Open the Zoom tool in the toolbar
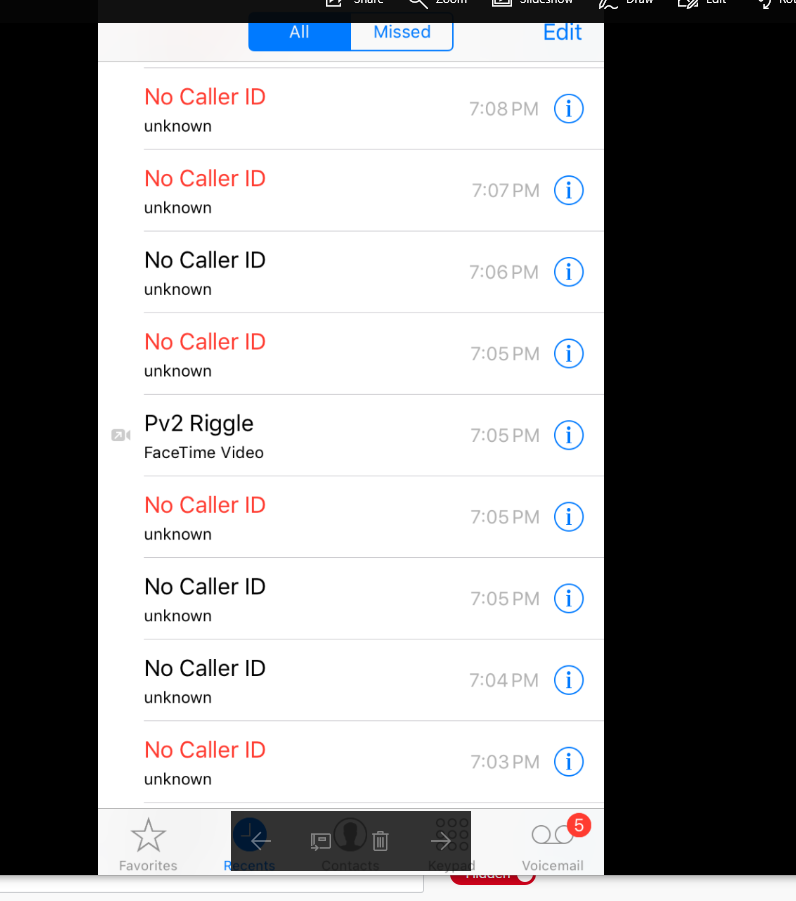The height and width of the screenshot is (901, 796). (x=437, y=3)
